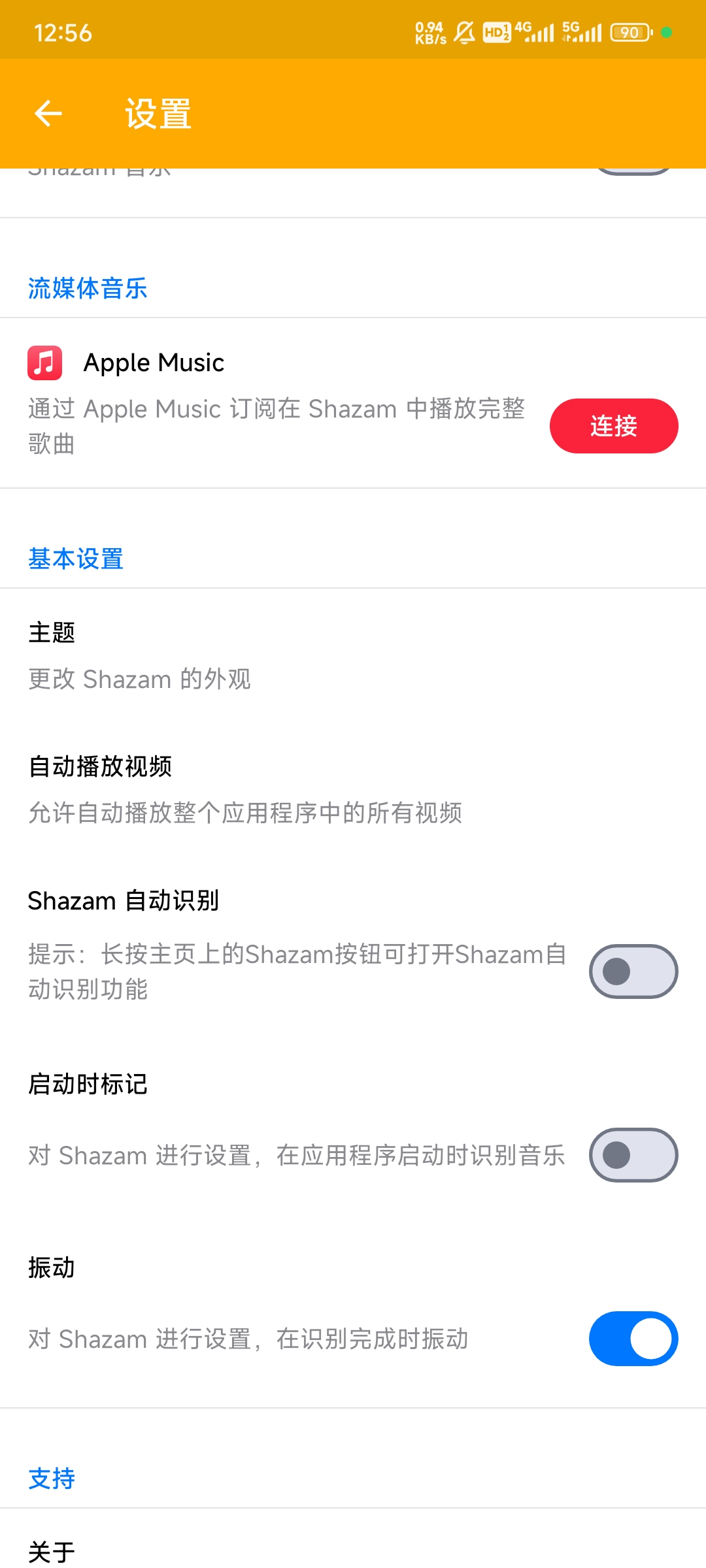The image size is (706, 1568).
Task: Enable the Shazam 自动识别 switch
Action: pos(633,972)
